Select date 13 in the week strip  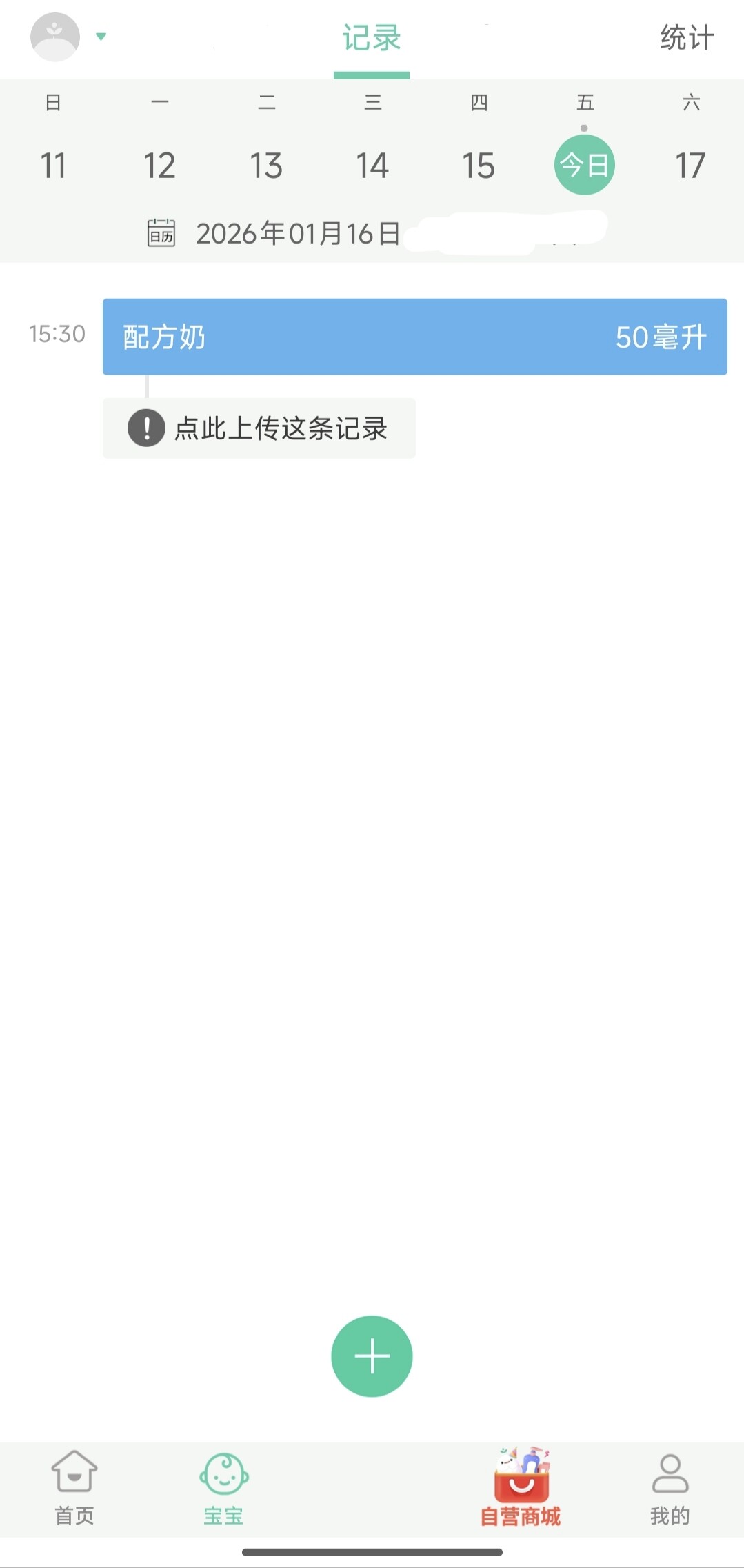[266, 166]
